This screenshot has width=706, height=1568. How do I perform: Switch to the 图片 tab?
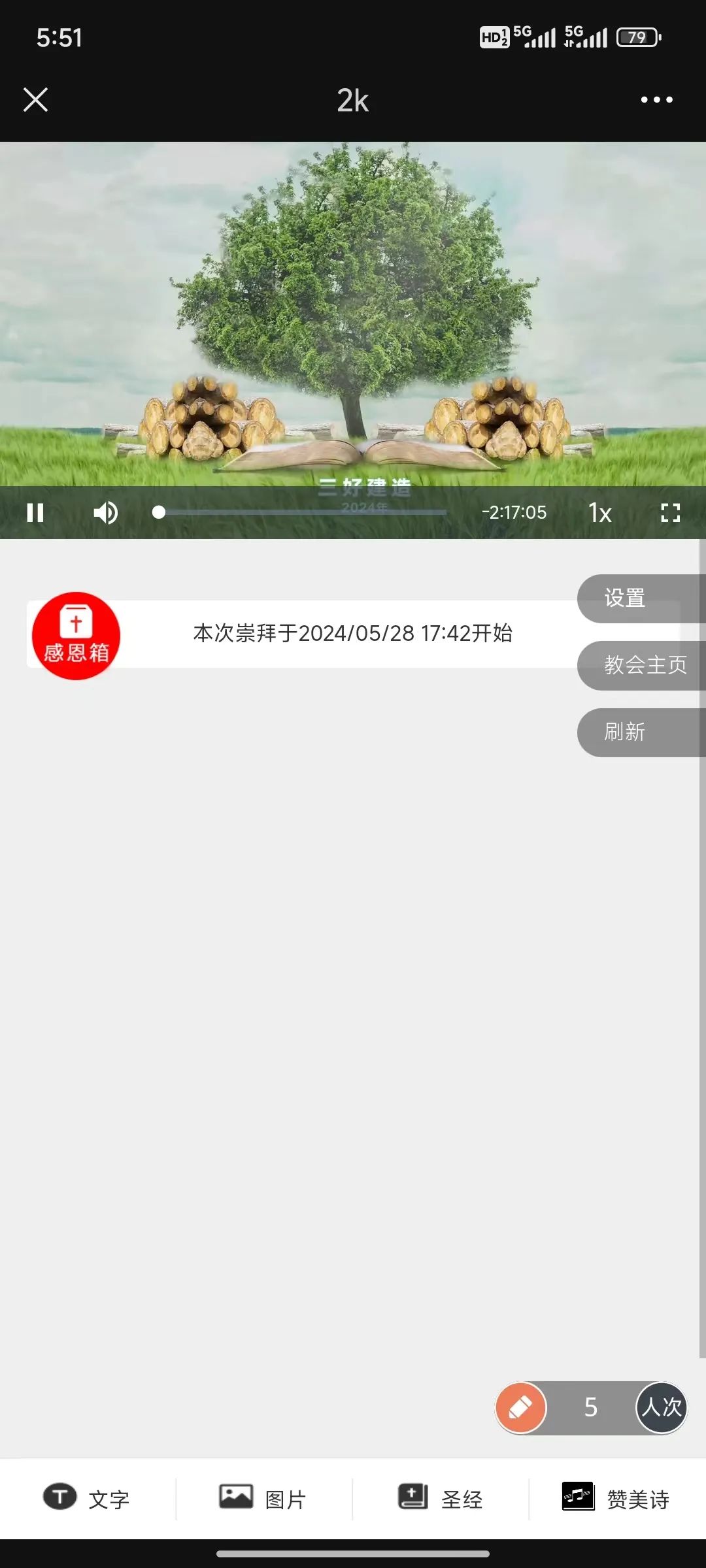click(263, 1498)
